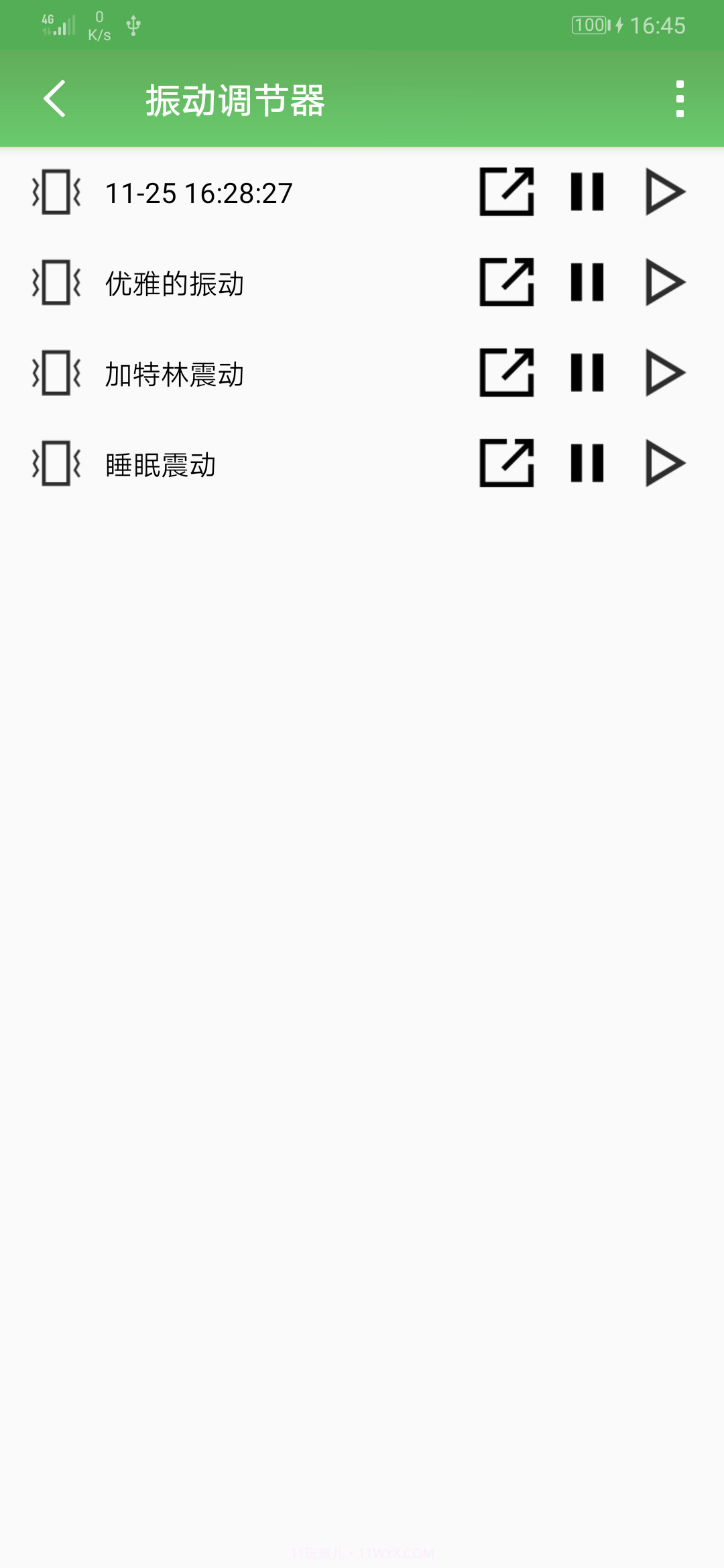Play the 优雅的振动 vibration

pyautogui.click(x=666, y=283)
